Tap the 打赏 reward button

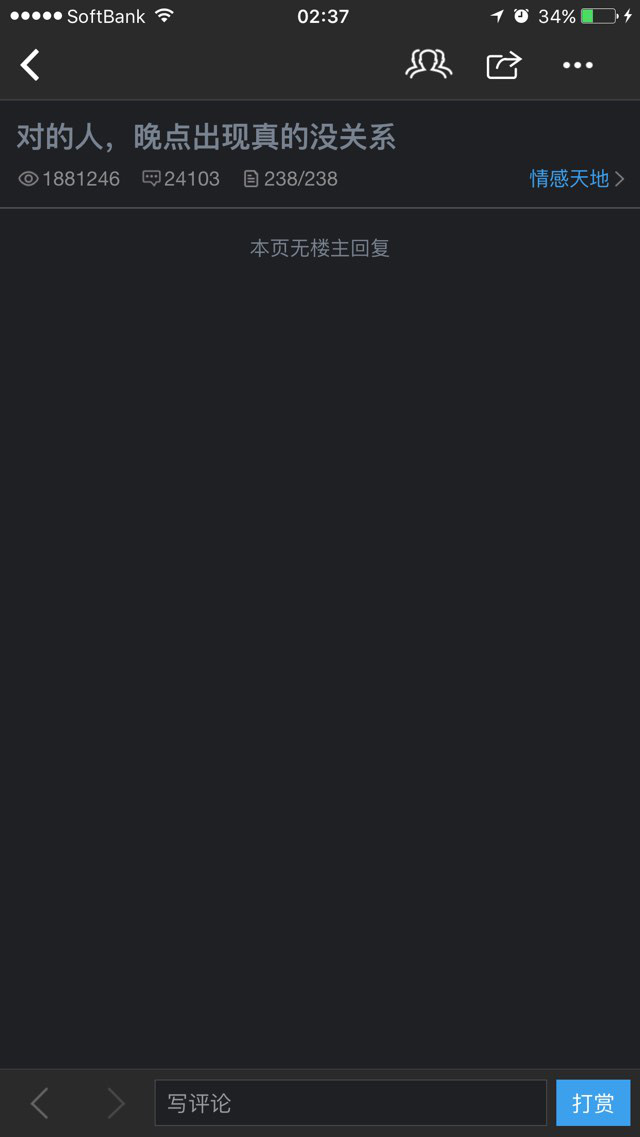click(x=593, y=1103)
